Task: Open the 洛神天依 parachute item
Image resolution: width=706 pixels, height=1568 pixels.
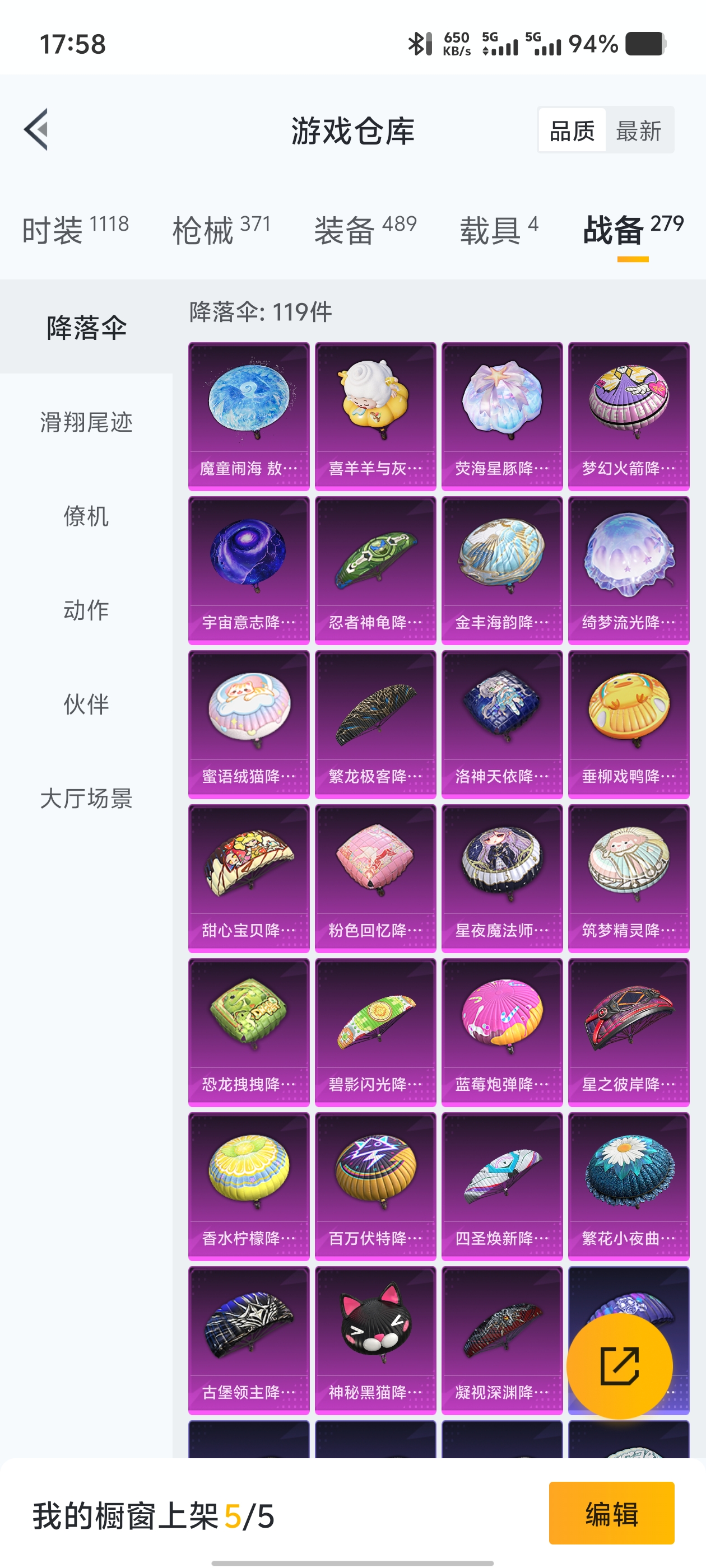Action: pyautogui.click(x=502, y=724)
